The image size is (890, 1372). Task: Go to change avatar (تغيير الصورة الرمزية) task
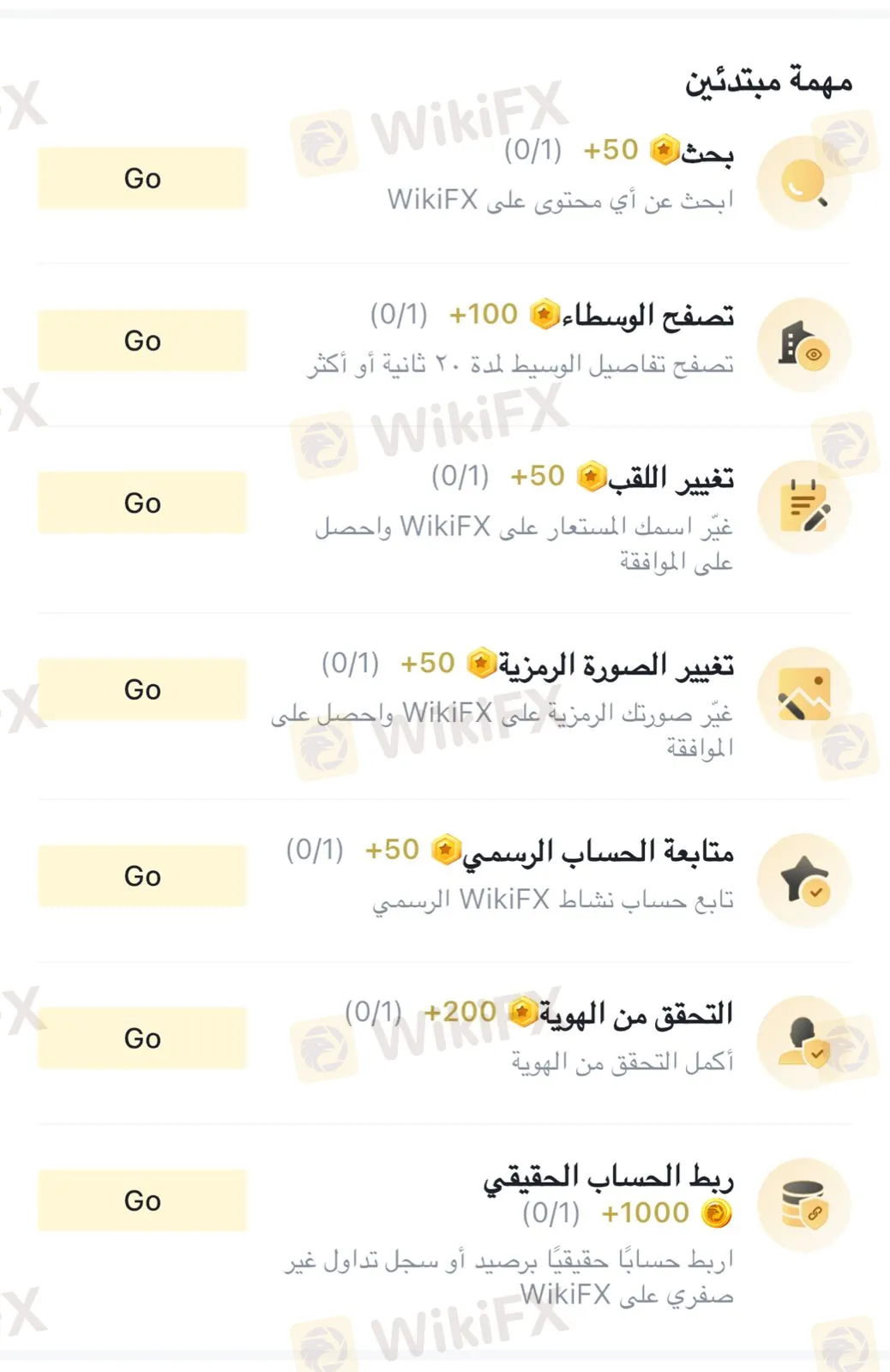(142, 689)
